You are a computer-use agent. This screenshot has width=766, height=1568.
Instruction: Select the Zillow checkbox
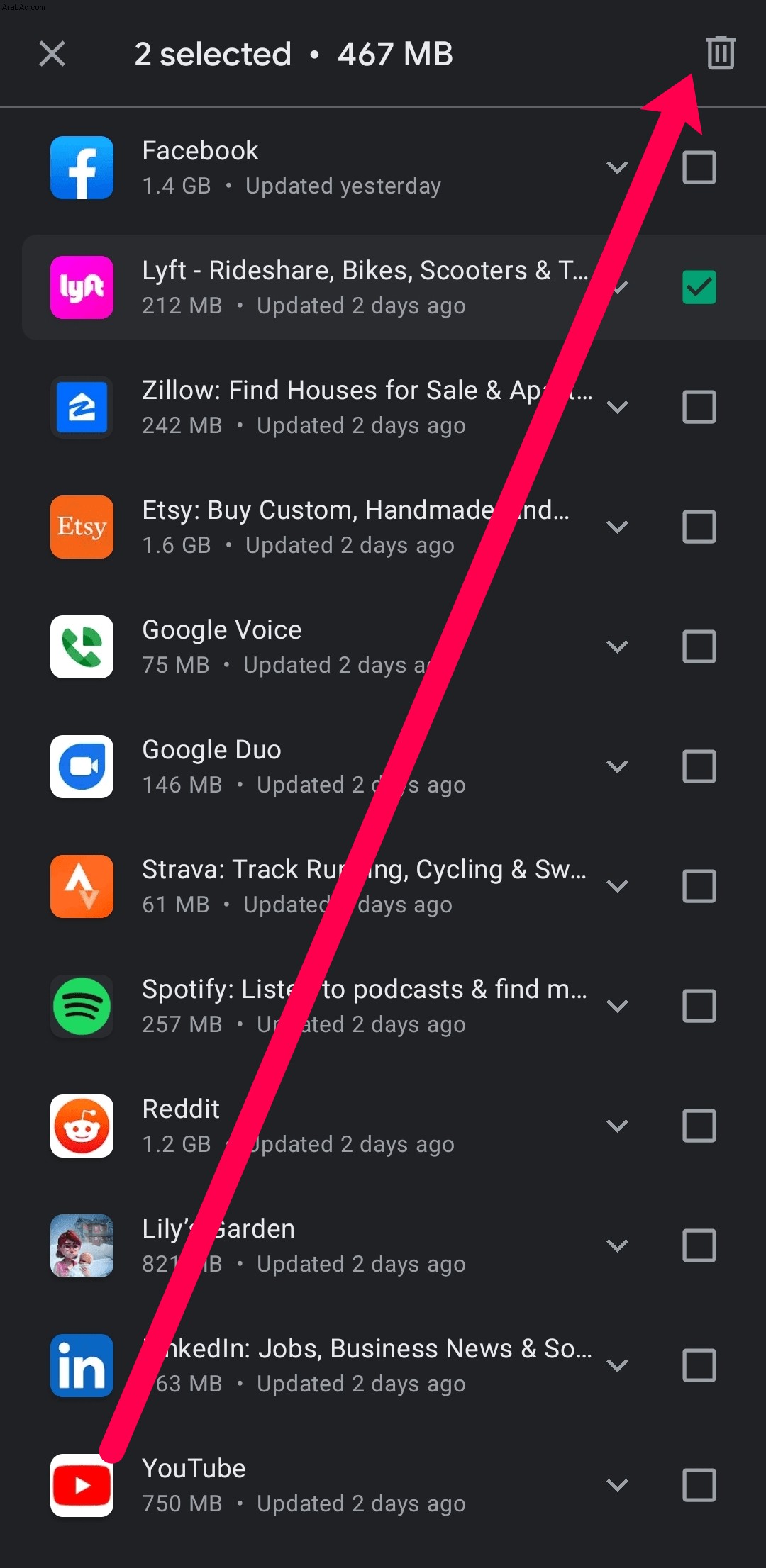(x=699, y=407)
